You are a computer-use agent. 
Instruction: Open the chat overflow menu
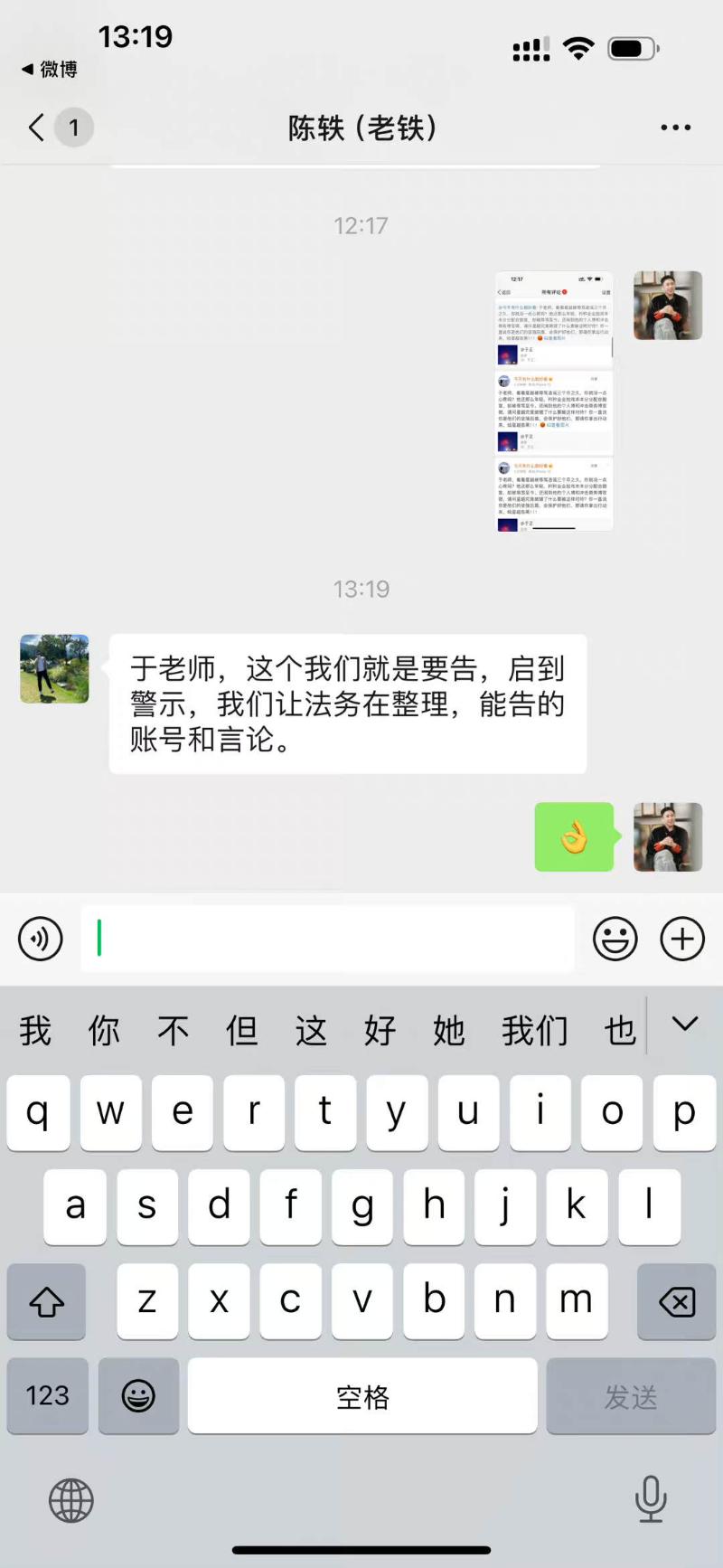[675, 128]
